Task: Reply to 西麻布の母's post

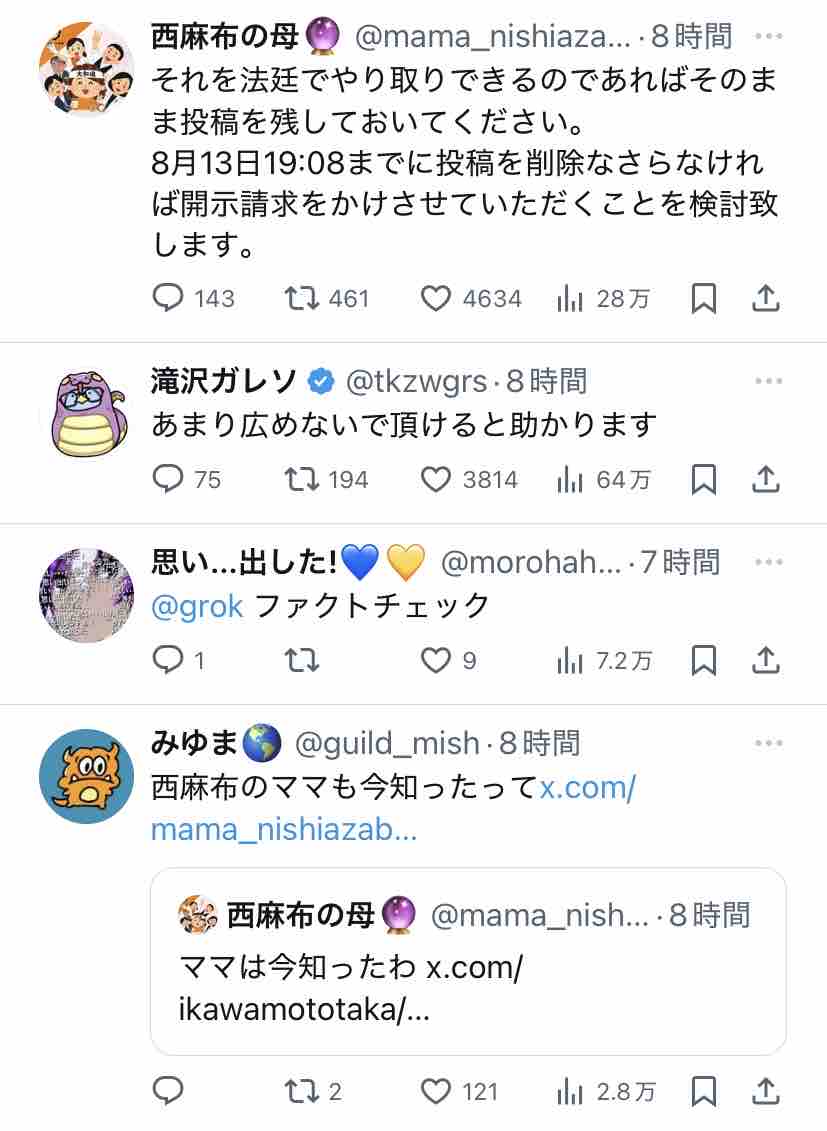Action: [x=168, y=298]
